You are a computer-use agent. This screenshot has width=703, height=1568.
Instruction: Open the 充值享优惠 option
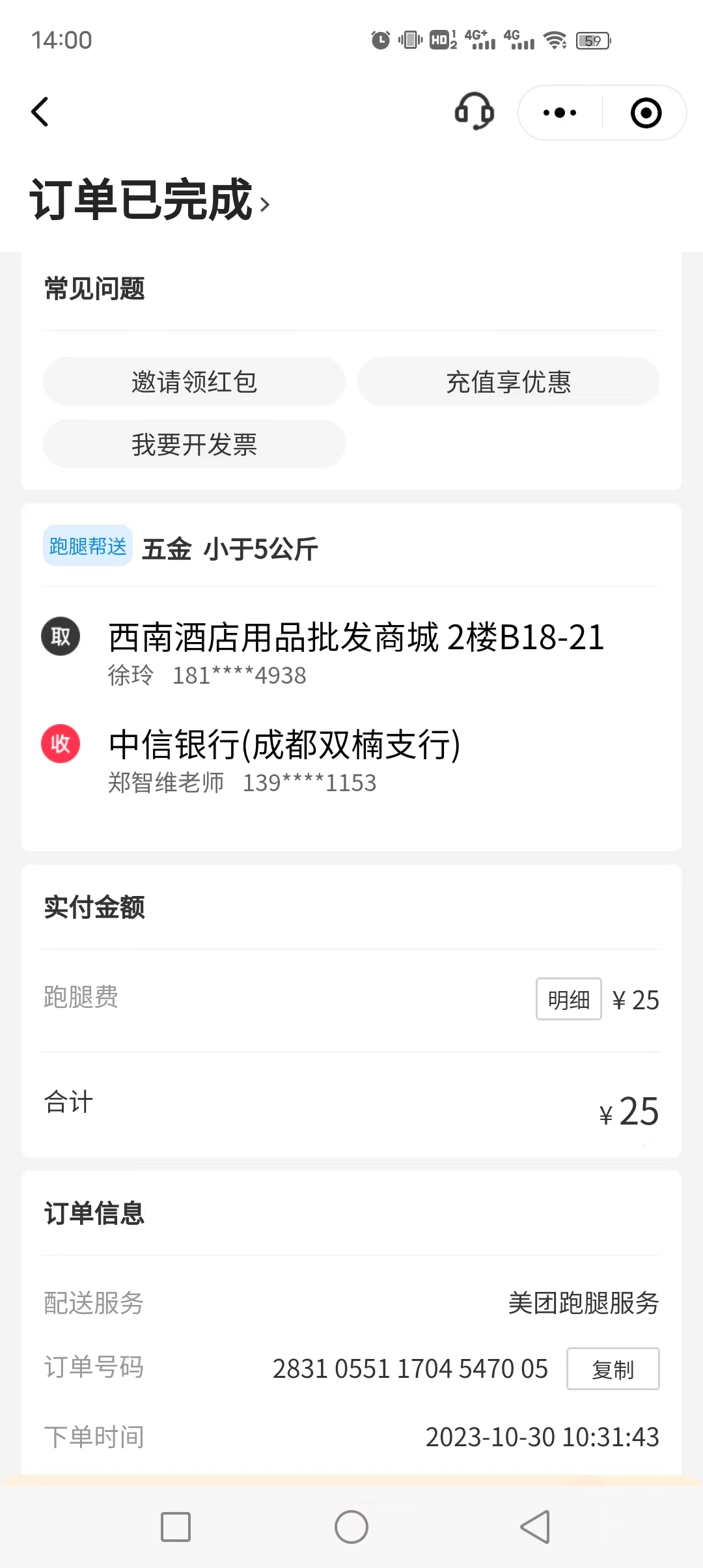tap(508, 382)
